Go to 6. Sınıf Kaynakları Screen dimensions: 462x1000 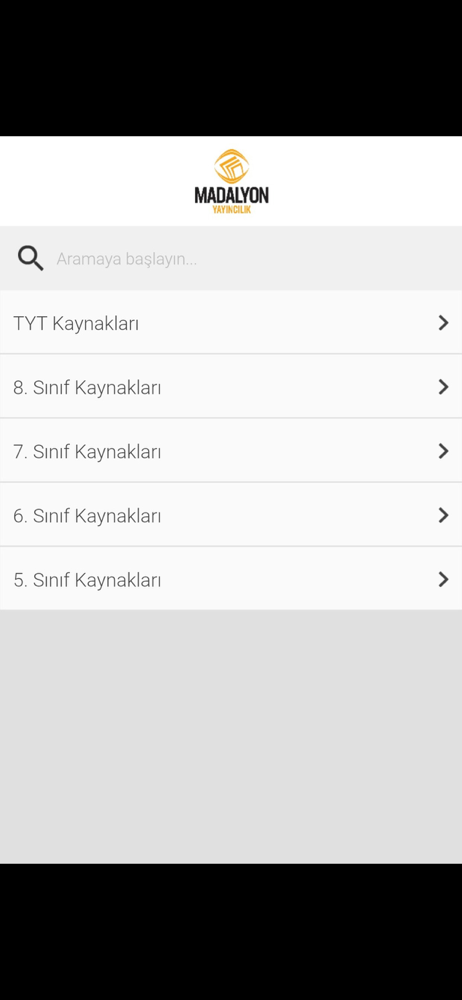[231, 515]
